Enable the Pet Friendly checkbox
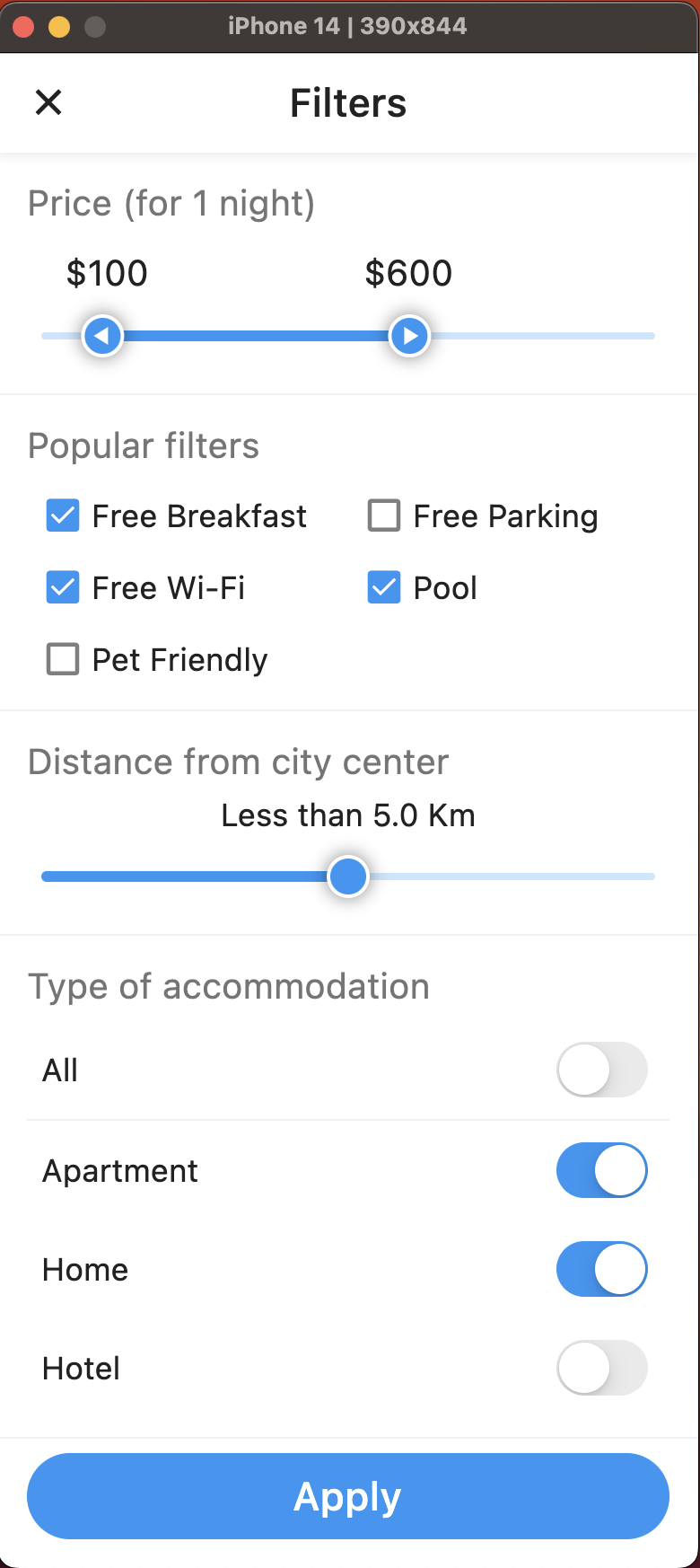Image resolution: width=700 pixels, height=1568 pixels. click(63, 660)
